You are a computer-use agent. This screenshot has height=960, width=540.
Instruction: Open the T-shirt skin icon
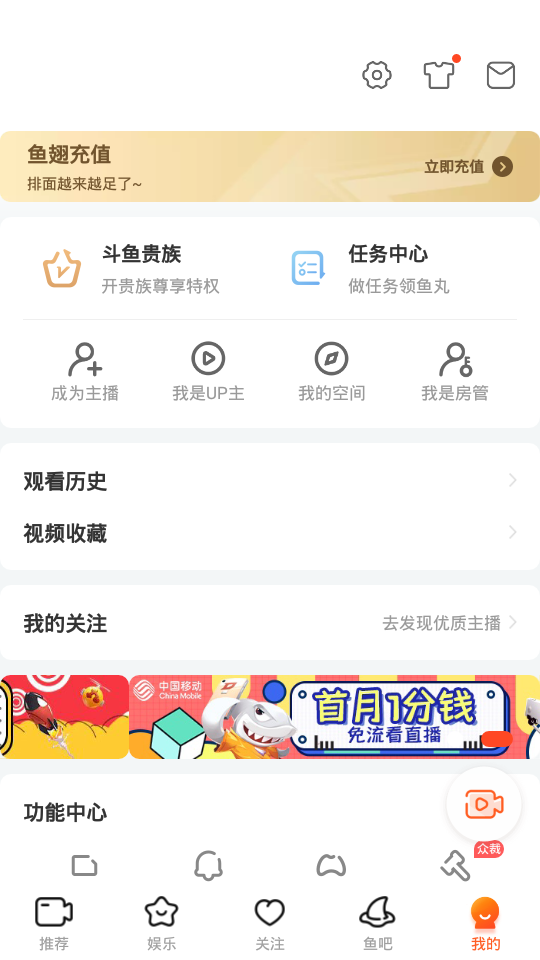pos(439,75)
